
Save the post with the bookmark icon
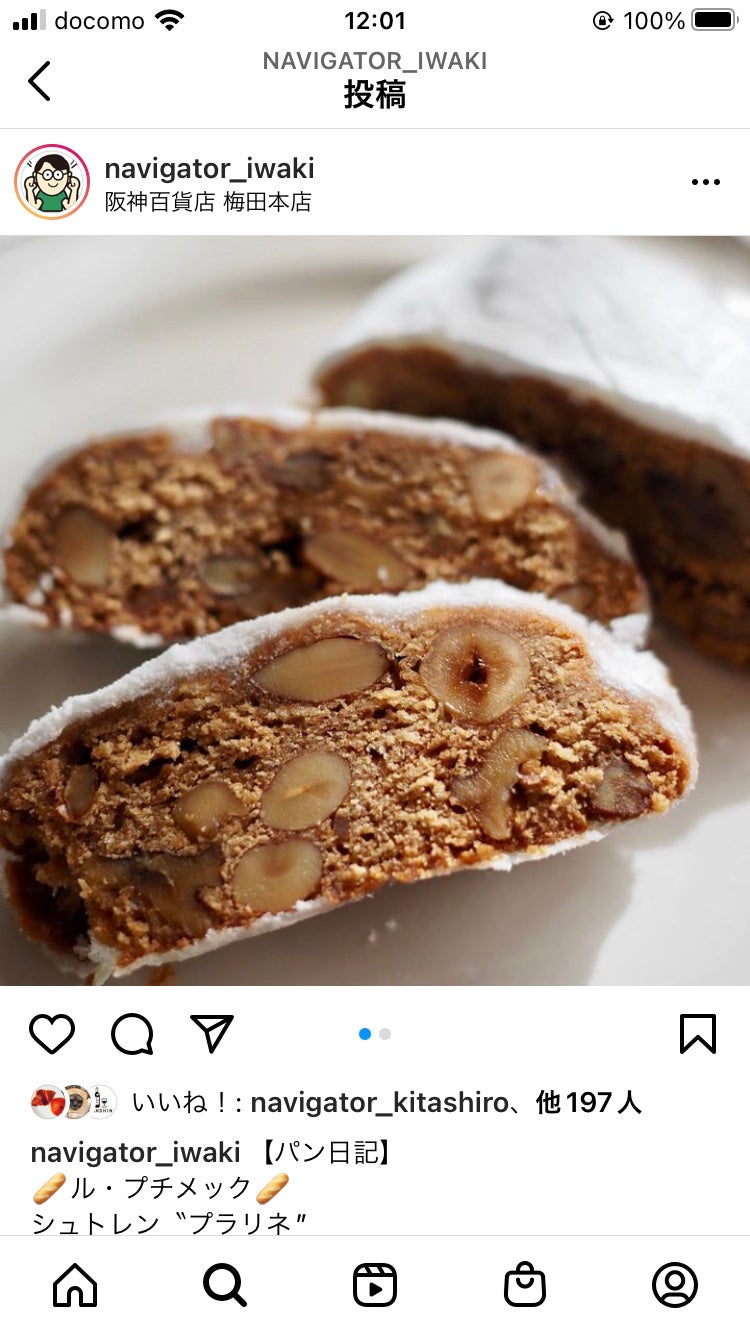pyautogui.click(x=697, y=1034)
